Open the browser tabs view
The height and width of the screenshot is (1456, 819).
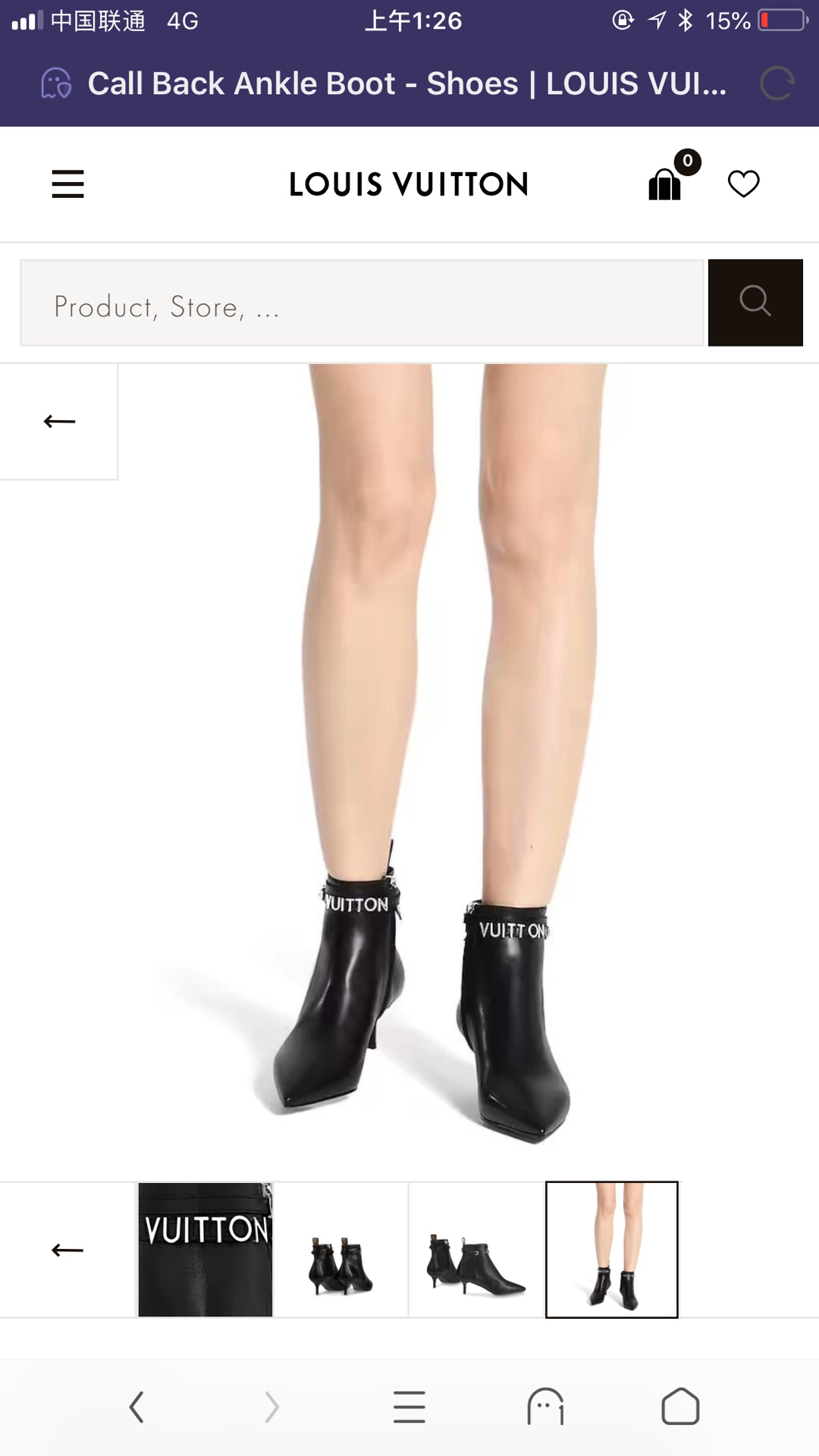[x=545, y=1407]
